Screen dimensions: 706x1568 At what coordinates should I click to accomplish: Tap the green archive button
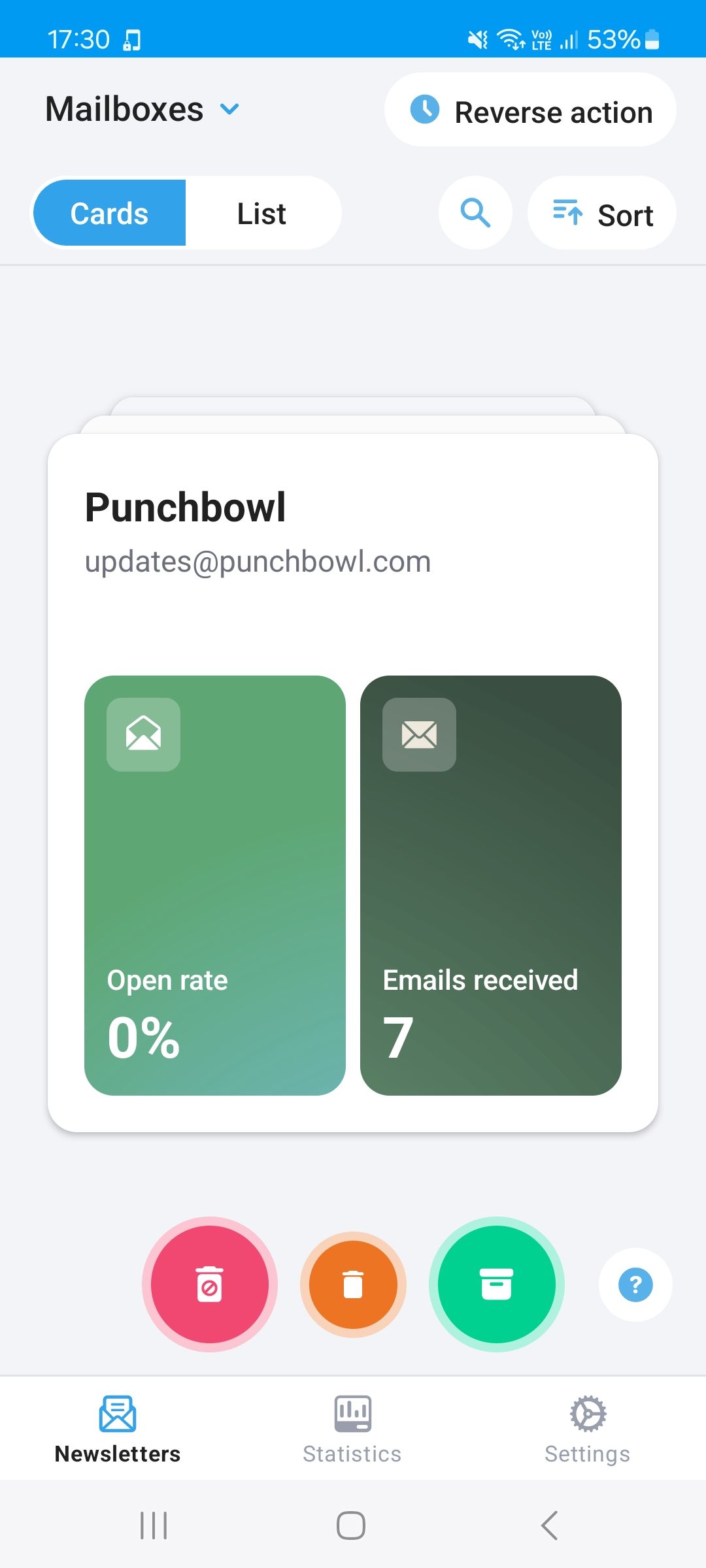pos(497,1284)
